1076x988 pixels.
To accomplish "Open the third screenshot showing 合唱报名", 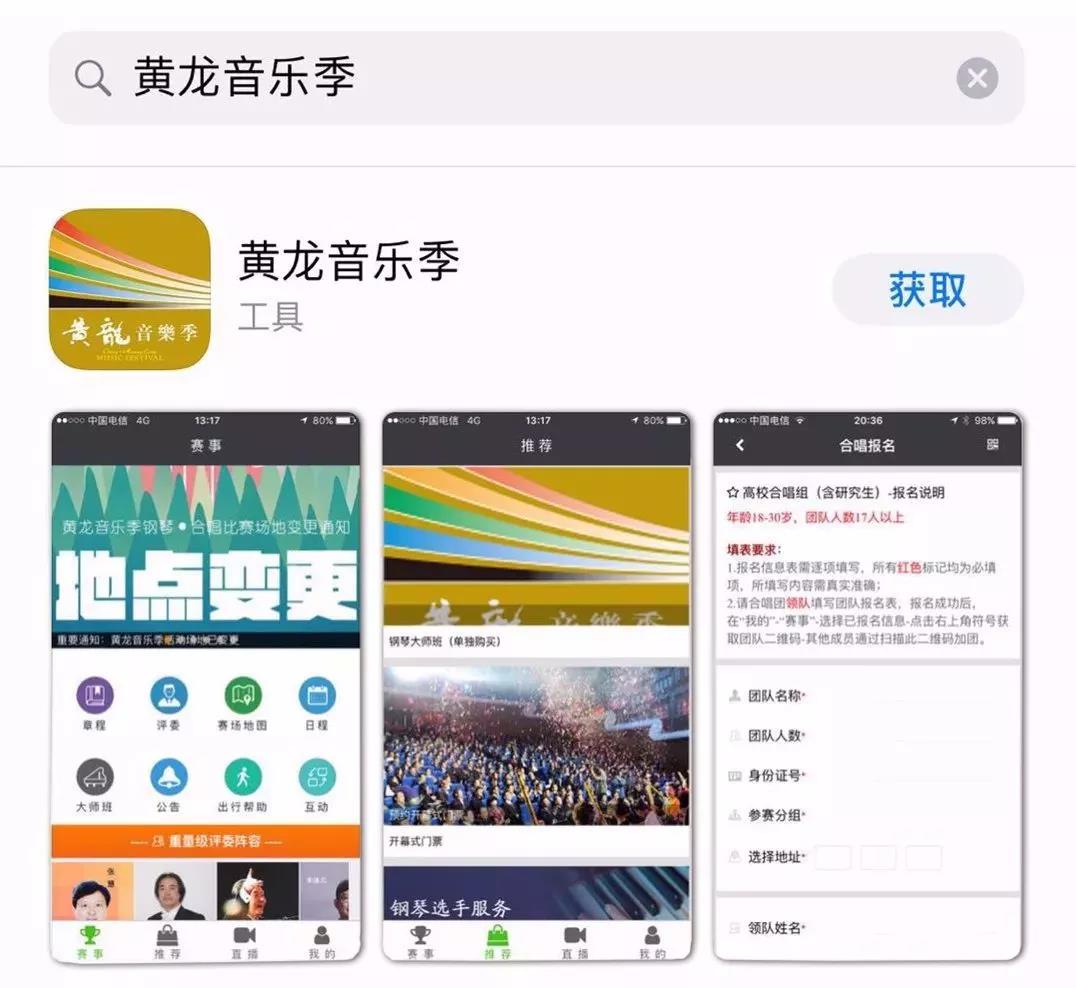I will 867,686.
